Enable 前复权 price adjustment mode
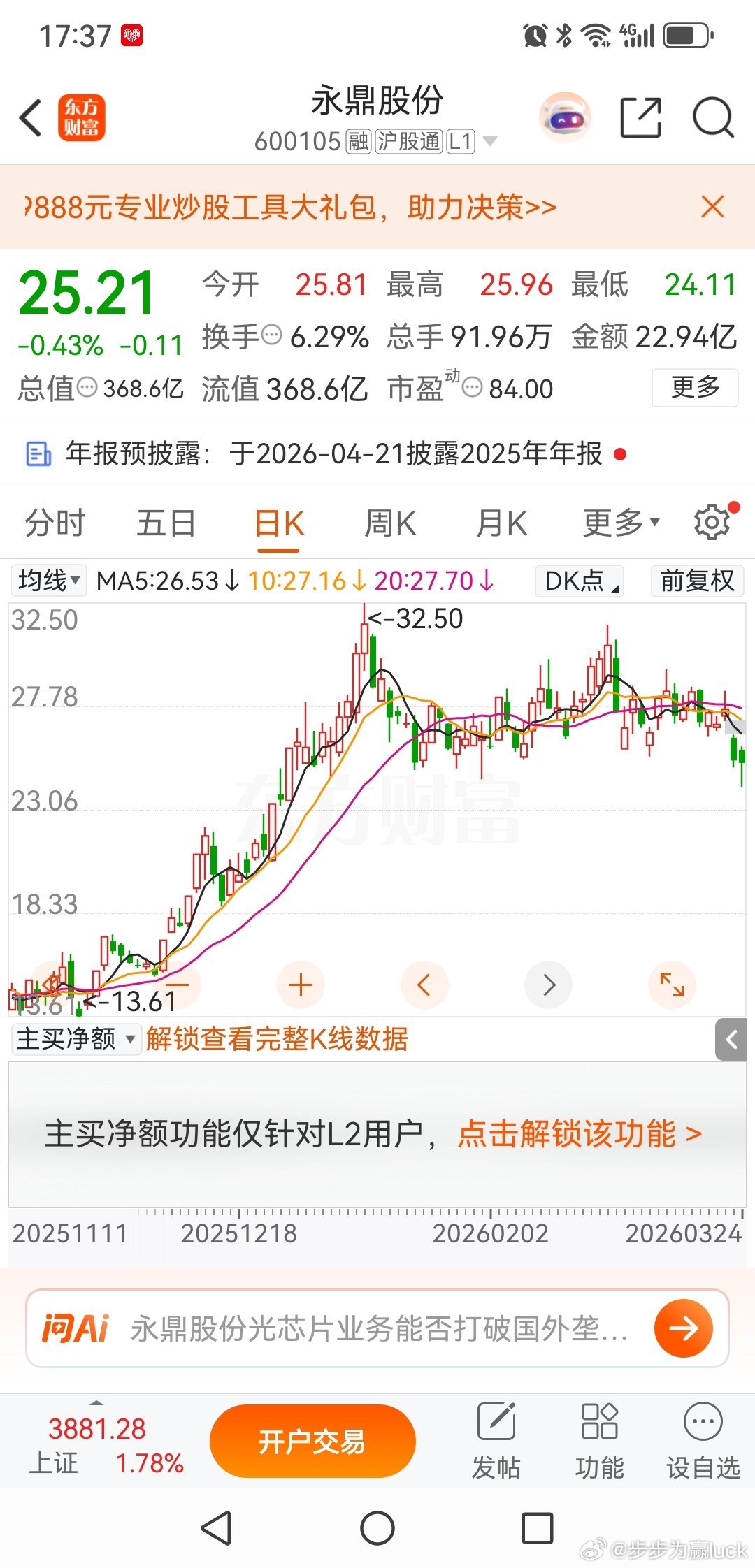The height and width of the screenshot is (1568, 755). (x=696, y=581)
